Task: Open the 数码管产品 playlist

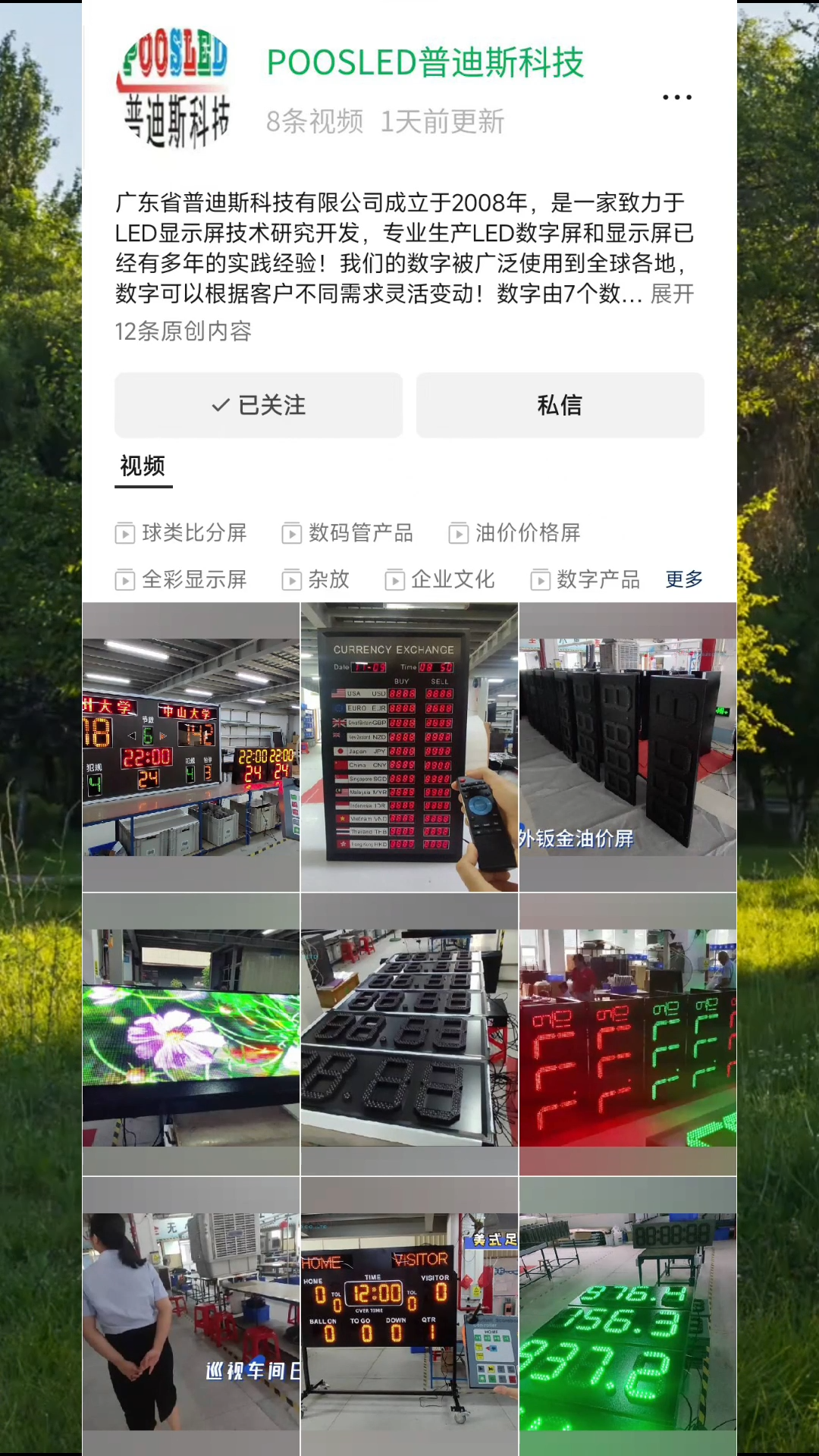Action: (347, 533)
